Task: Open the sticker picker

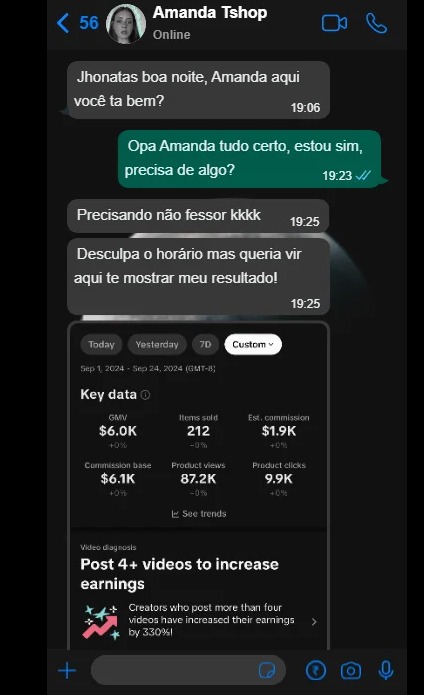Action: coord(267,671)
